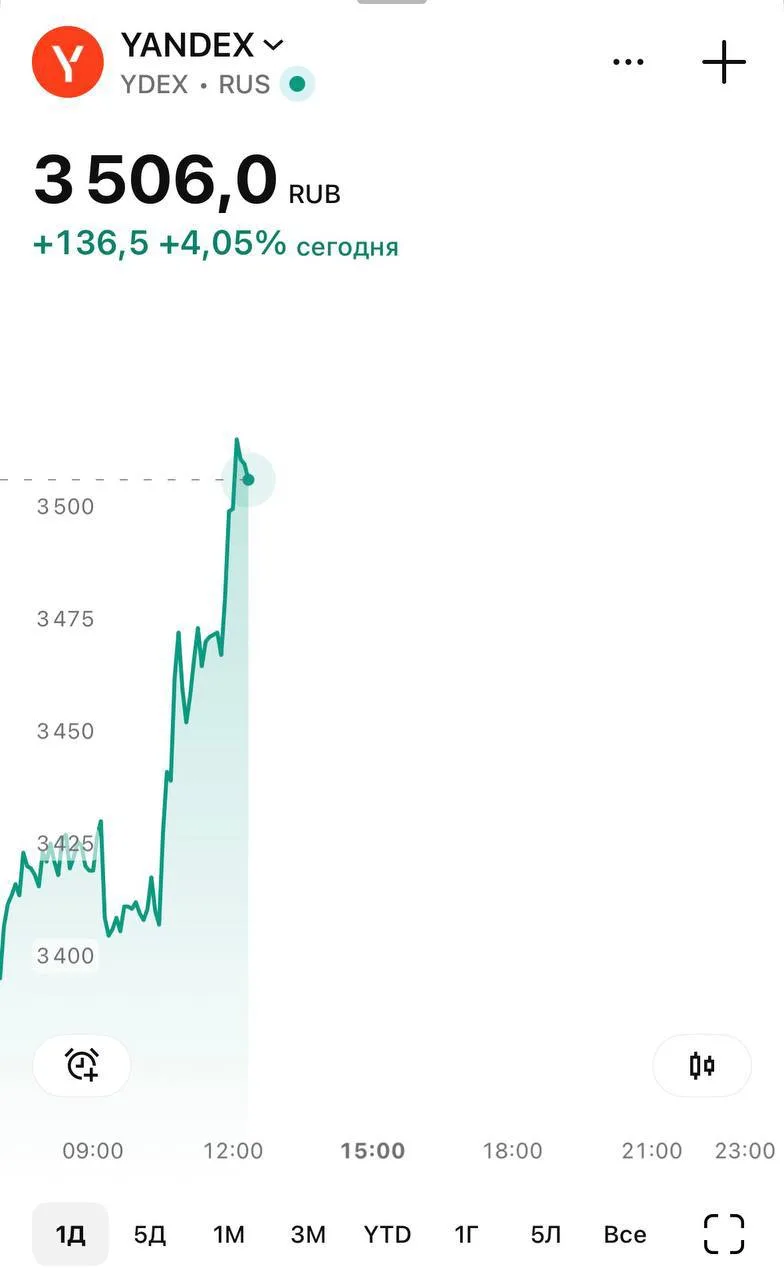Expand the YANDEX ticker dropdown
Screen dimensions: 784x1280
point(273,45)
